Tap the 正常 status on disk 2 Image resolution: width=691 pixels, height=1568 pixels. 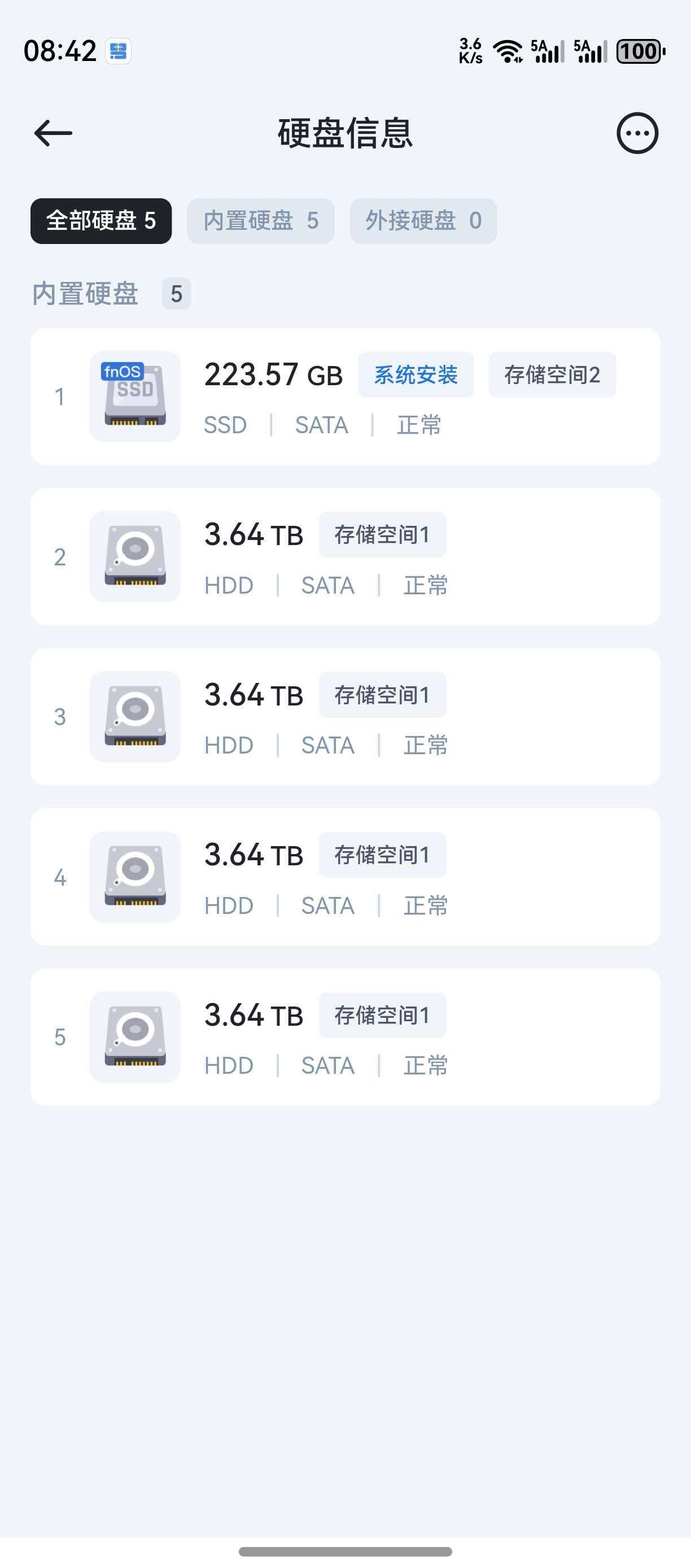[x=425, y=586]
